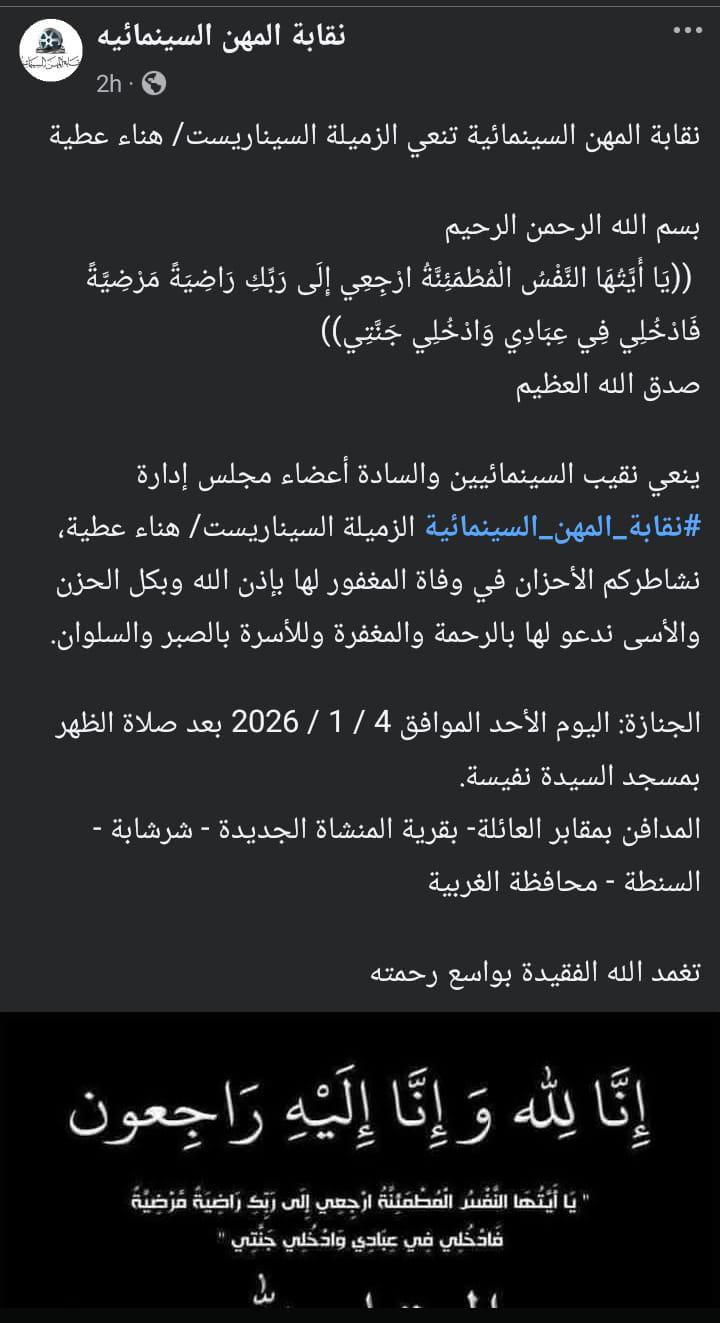Open the نقابة المهن السينمائيه page name
The image size is (720, 1323).
(221, 37)
